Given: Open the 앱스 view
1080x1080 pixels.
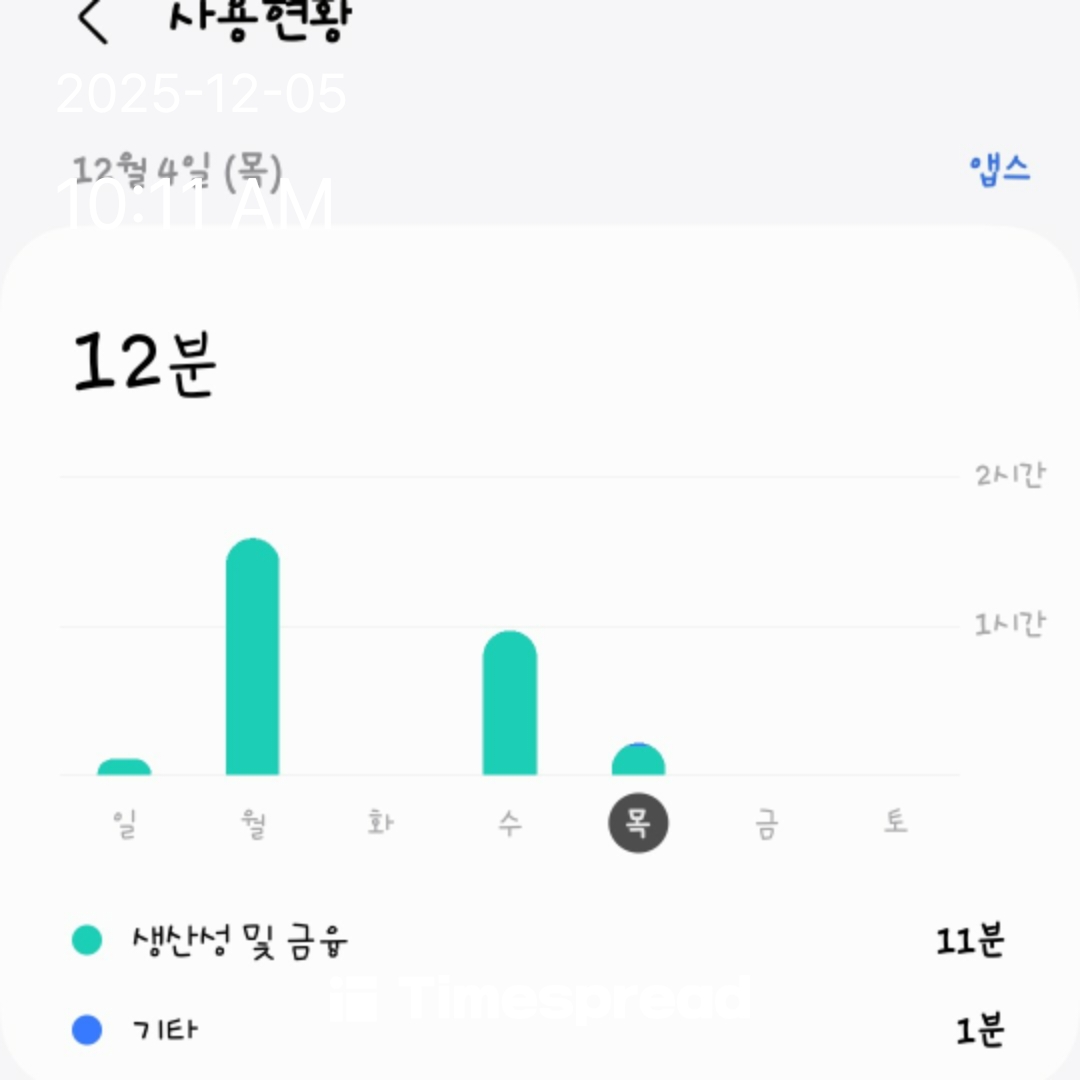Looking at the screenshot, I should [999, 169].
